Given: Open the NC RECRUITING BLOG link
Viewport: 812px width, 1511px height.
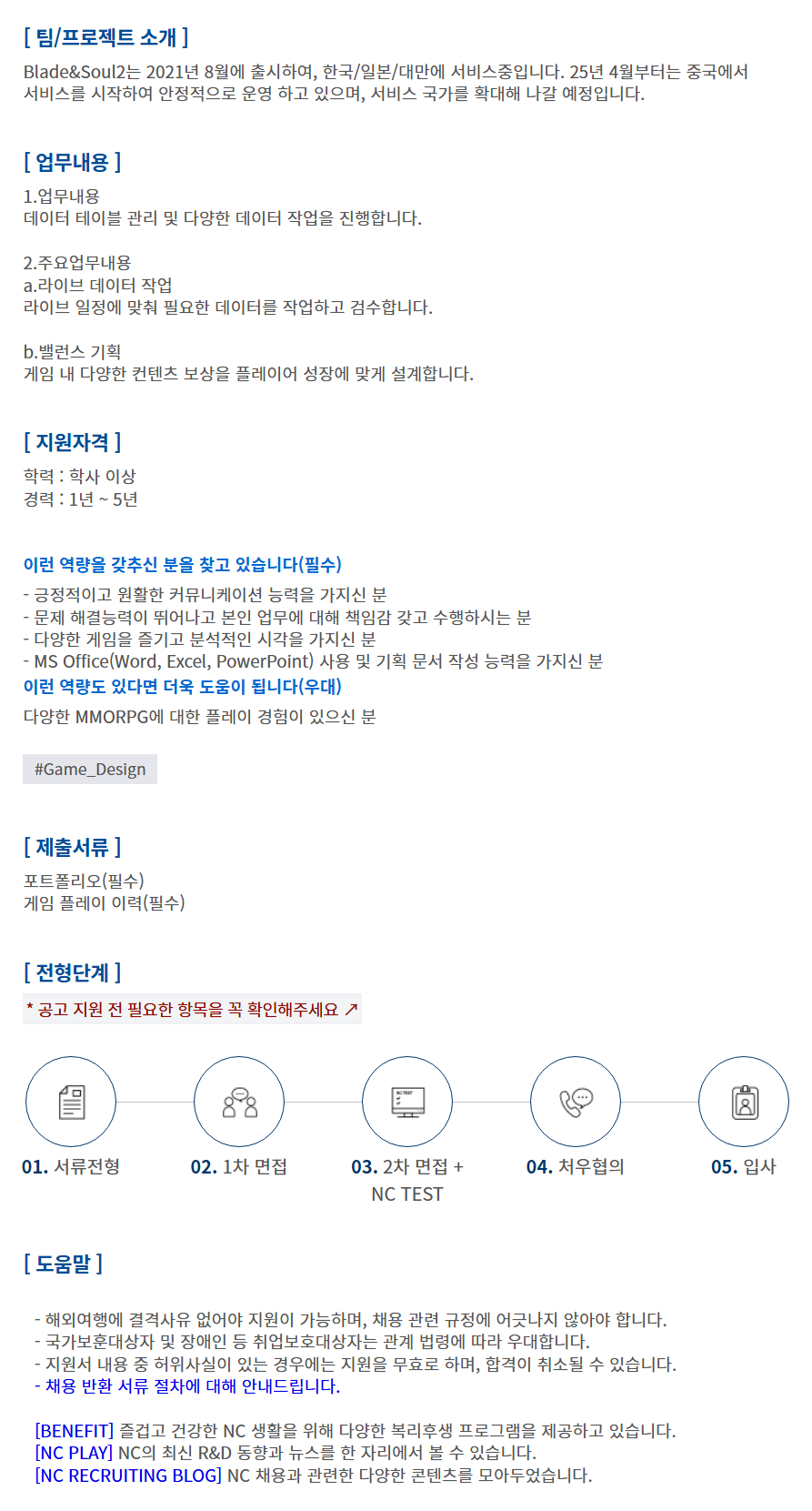Looking at the screenshot, I should (x=128, y=1476).
